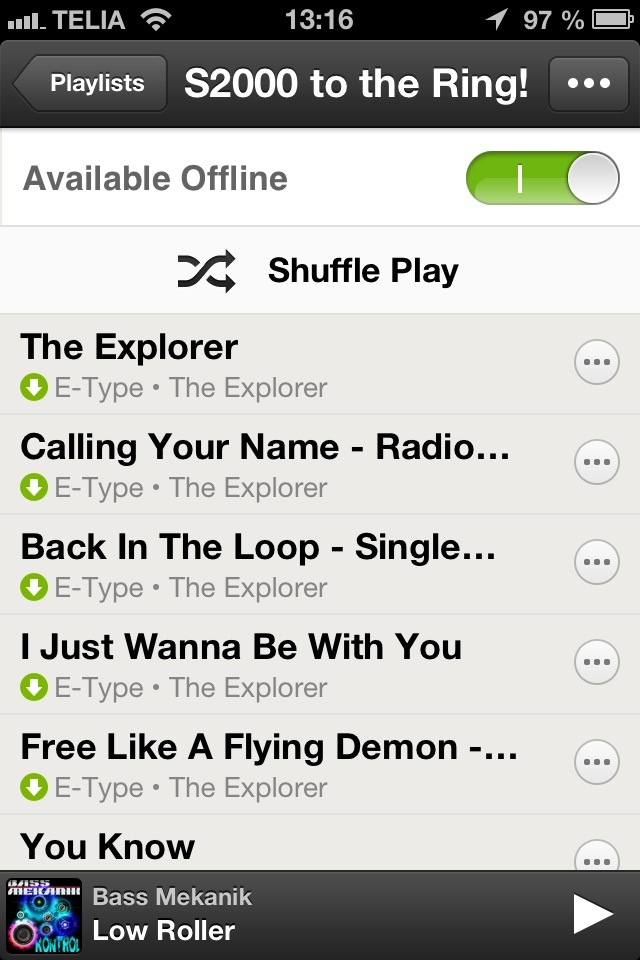Image resolution: width=640 pixels, height=960 pixels.
Task: Turn off Available Offline
Action: pyautogui.click(x=542, y=178)
